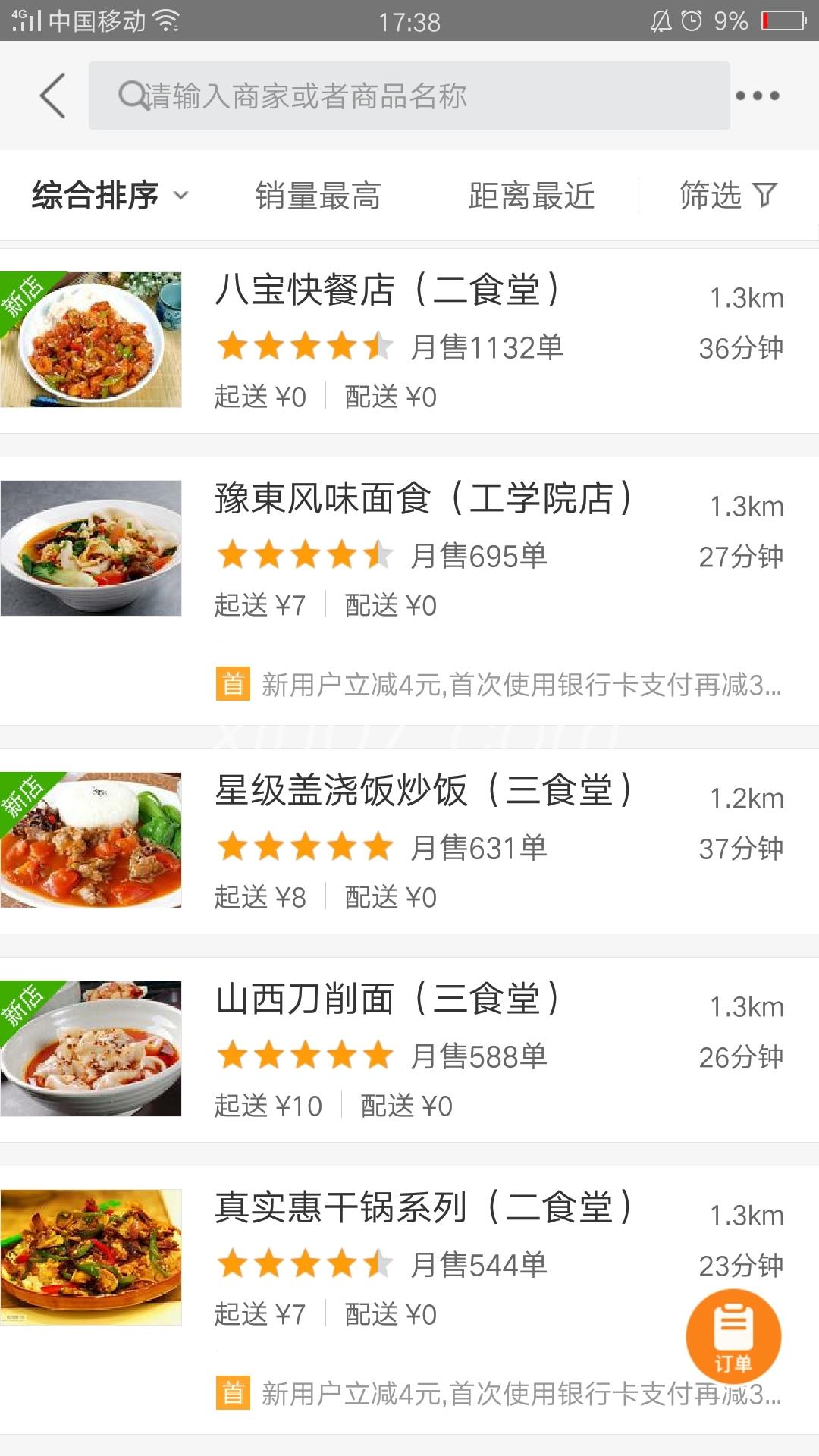Open the 筛选 filter options
This screenshot has width=819, height=1456.
click(729, 196)
